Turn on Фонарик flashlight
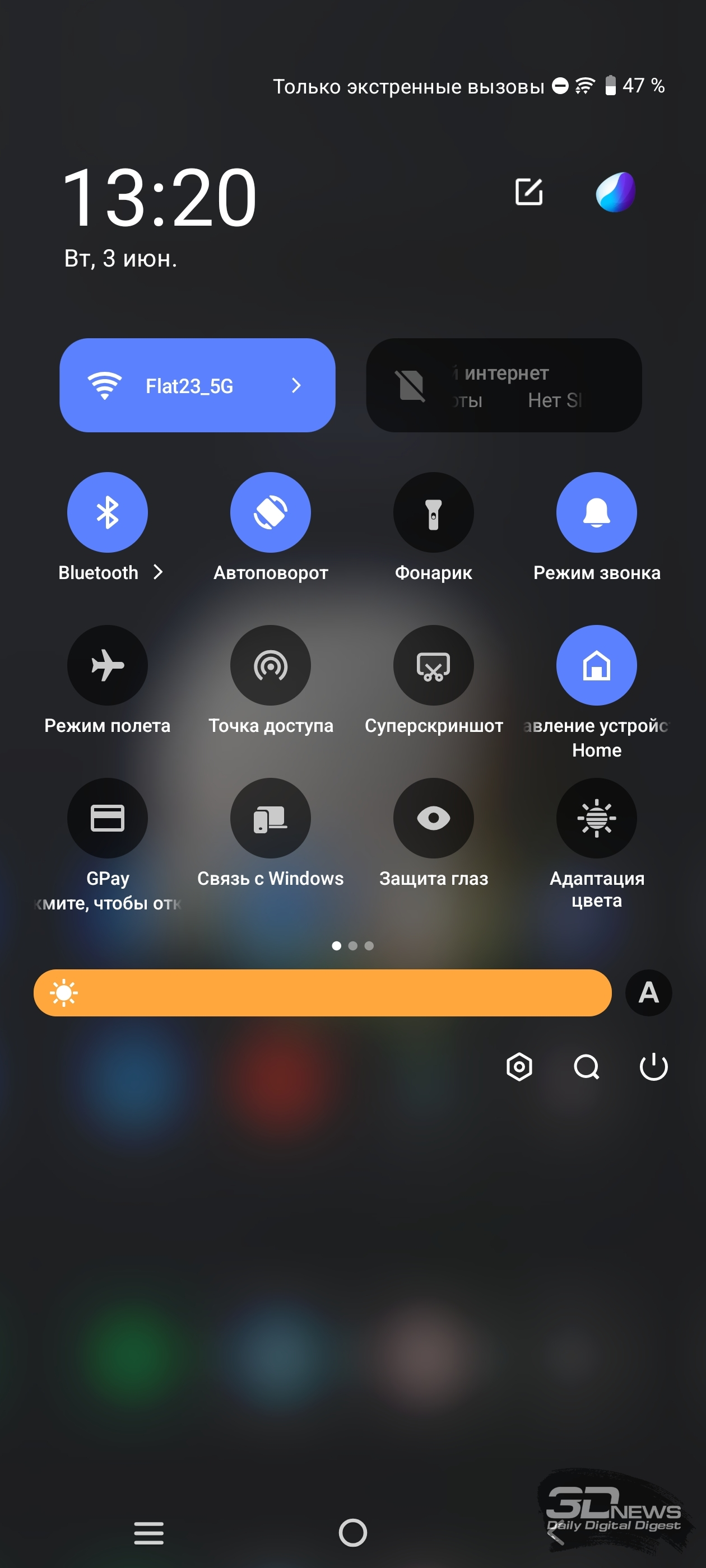The width and height of the screenshot is (706, 1568). 433,512
